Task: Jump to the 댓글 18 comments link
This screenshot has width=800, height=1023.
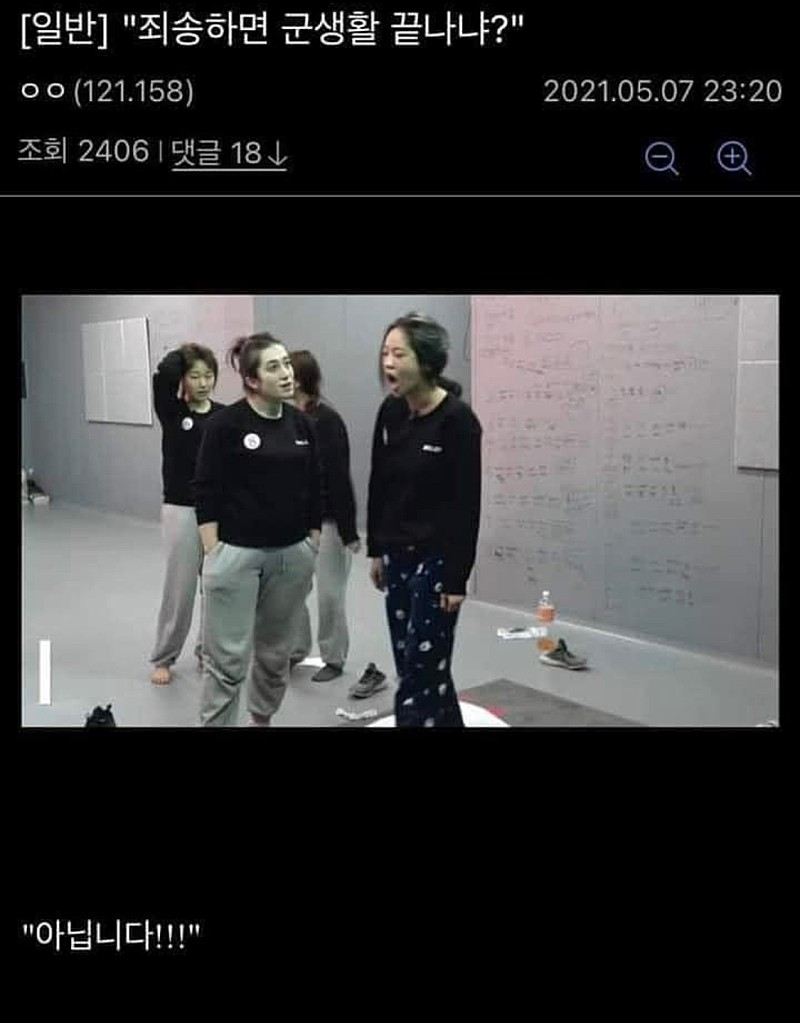Action: coord(229,154)
